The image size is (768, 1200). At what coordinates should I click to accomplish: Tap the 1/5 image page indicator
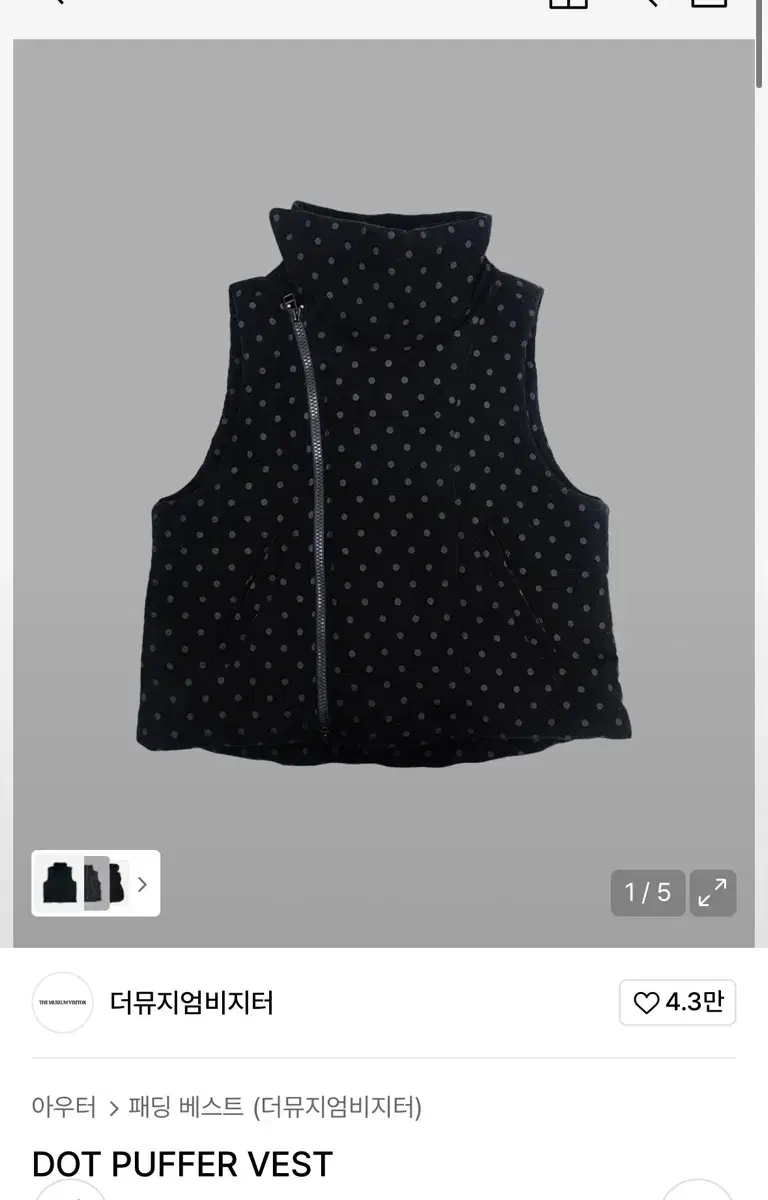point(648,893)
